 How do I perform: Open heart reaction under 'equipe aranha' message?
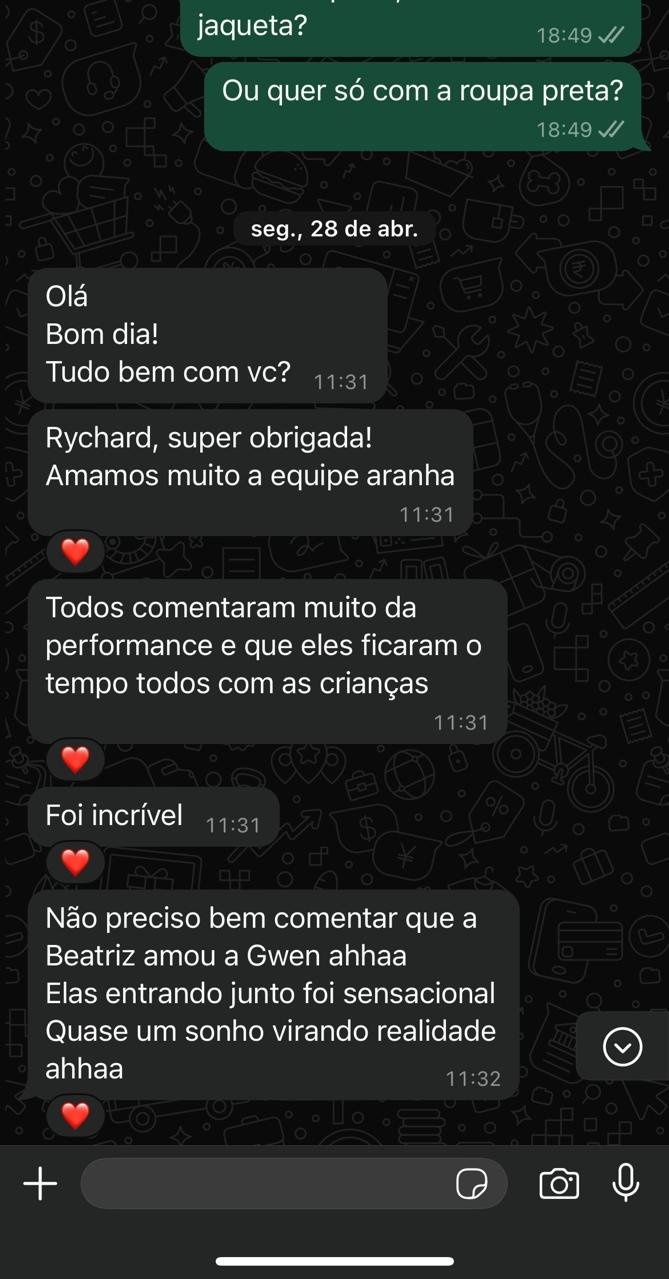[x=76, y=551]
